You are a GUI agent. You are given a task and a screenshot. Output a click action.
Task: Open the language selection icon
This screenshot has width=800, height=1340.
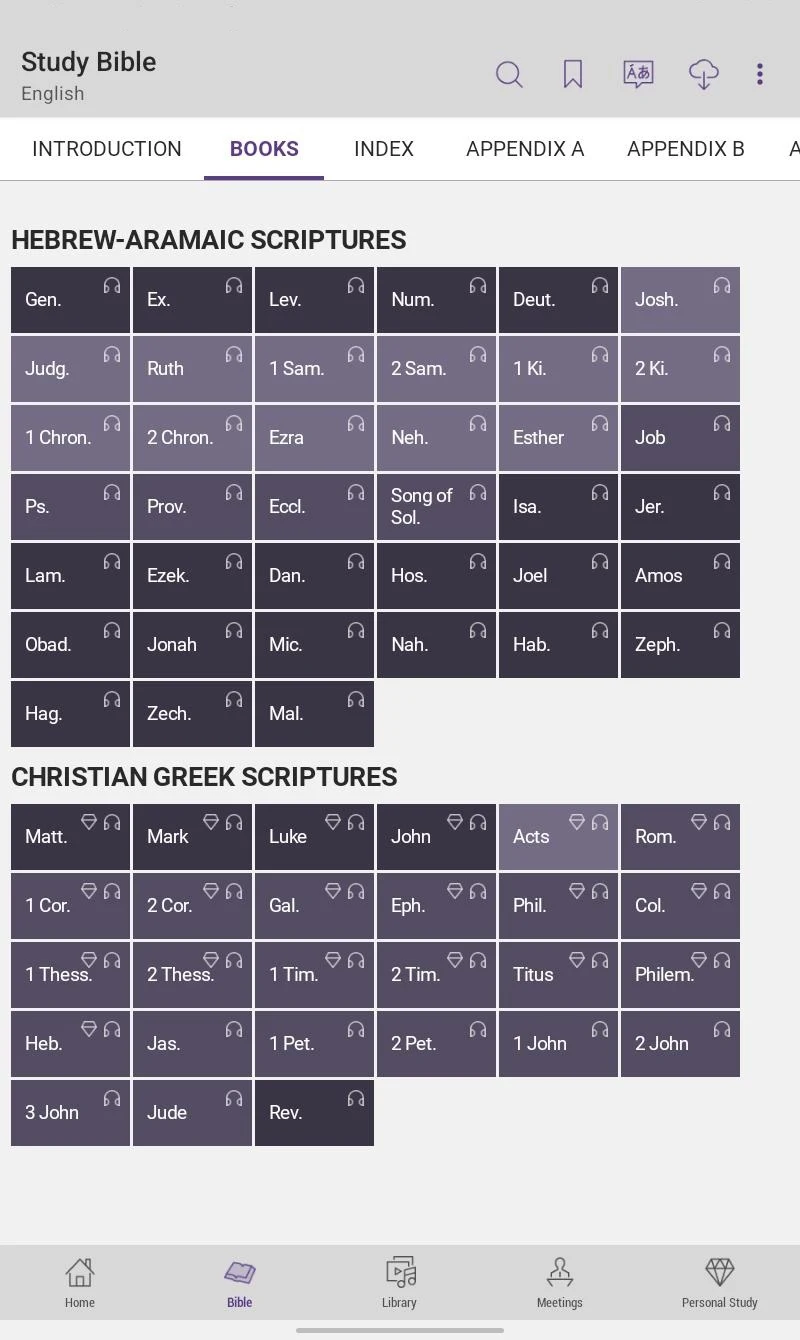point(638,74)
